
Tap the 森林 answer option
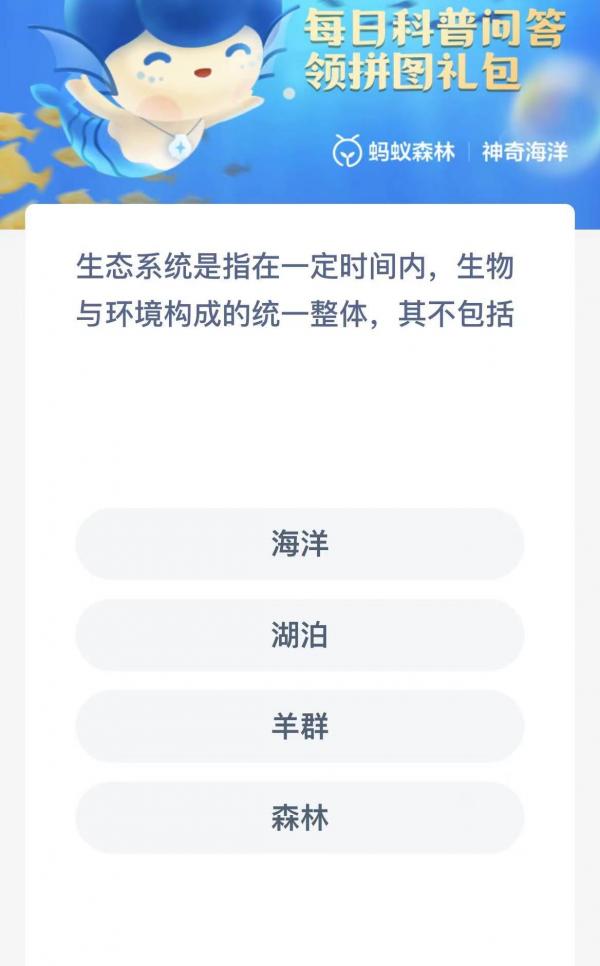(299, 817)
